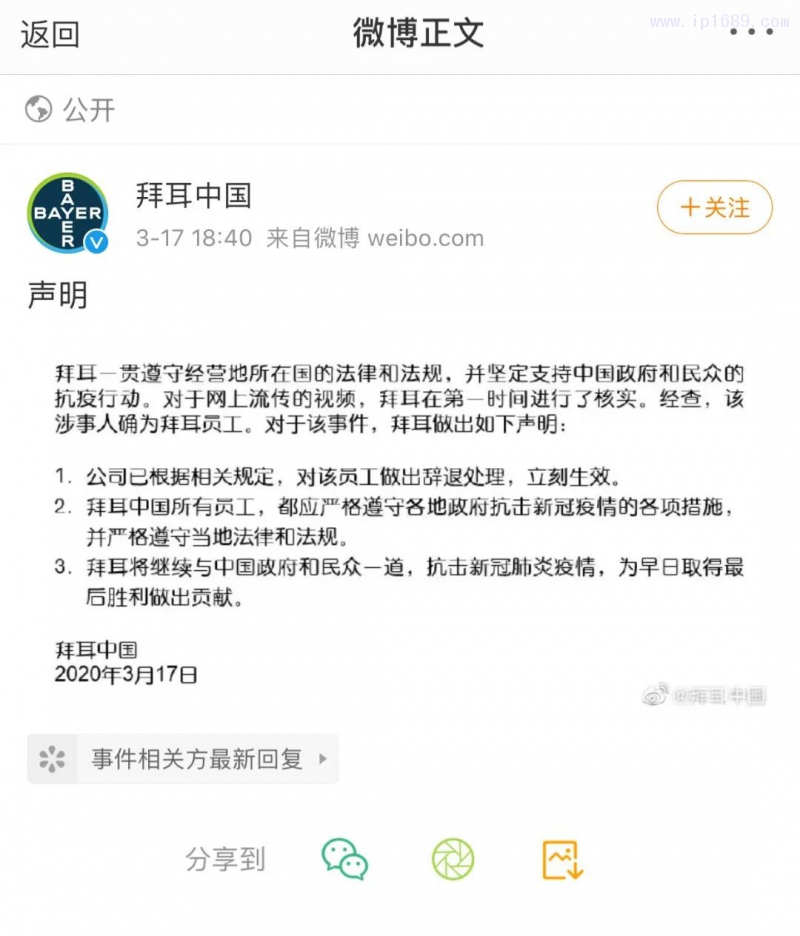Click the globe visibility icon
This screenshot has height=936, width=800.
click(x=37, y=110)
